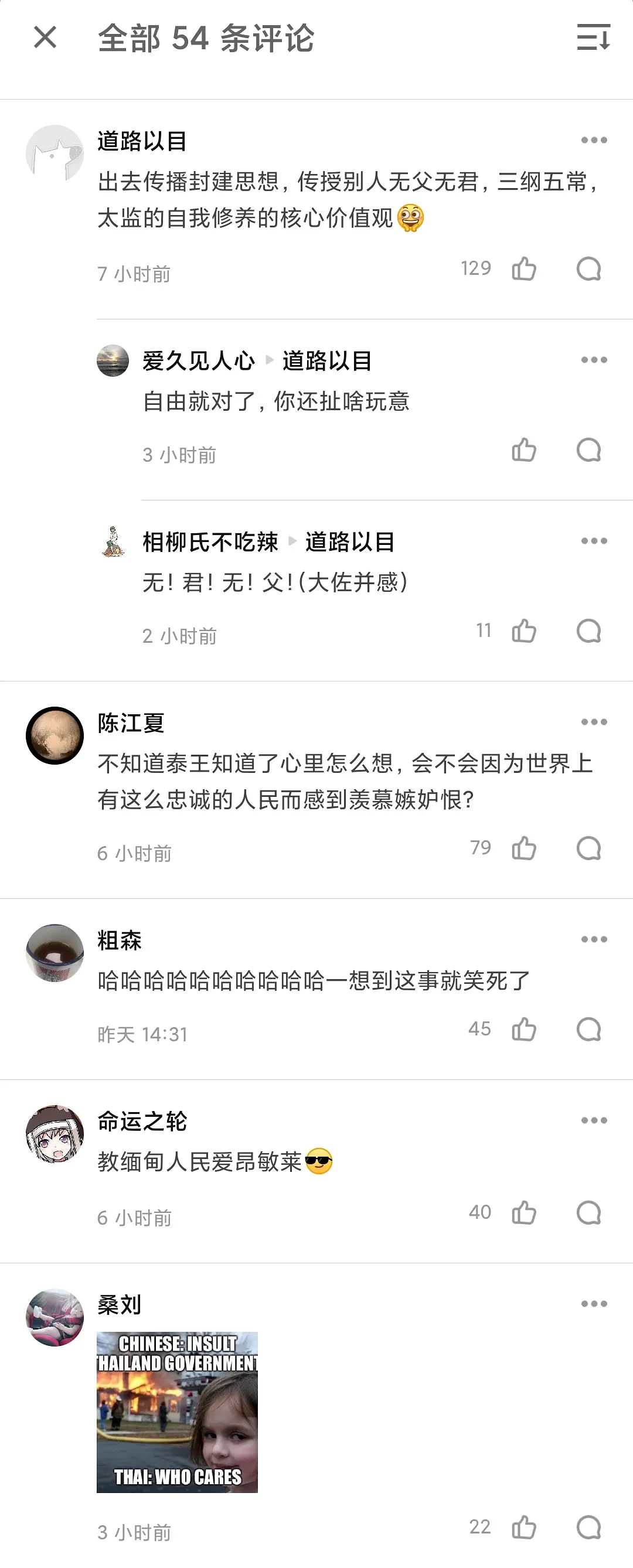Screen dimensions: 633x1568
Task: Like 陈江夏's comment
Action: tap(523, 848)
